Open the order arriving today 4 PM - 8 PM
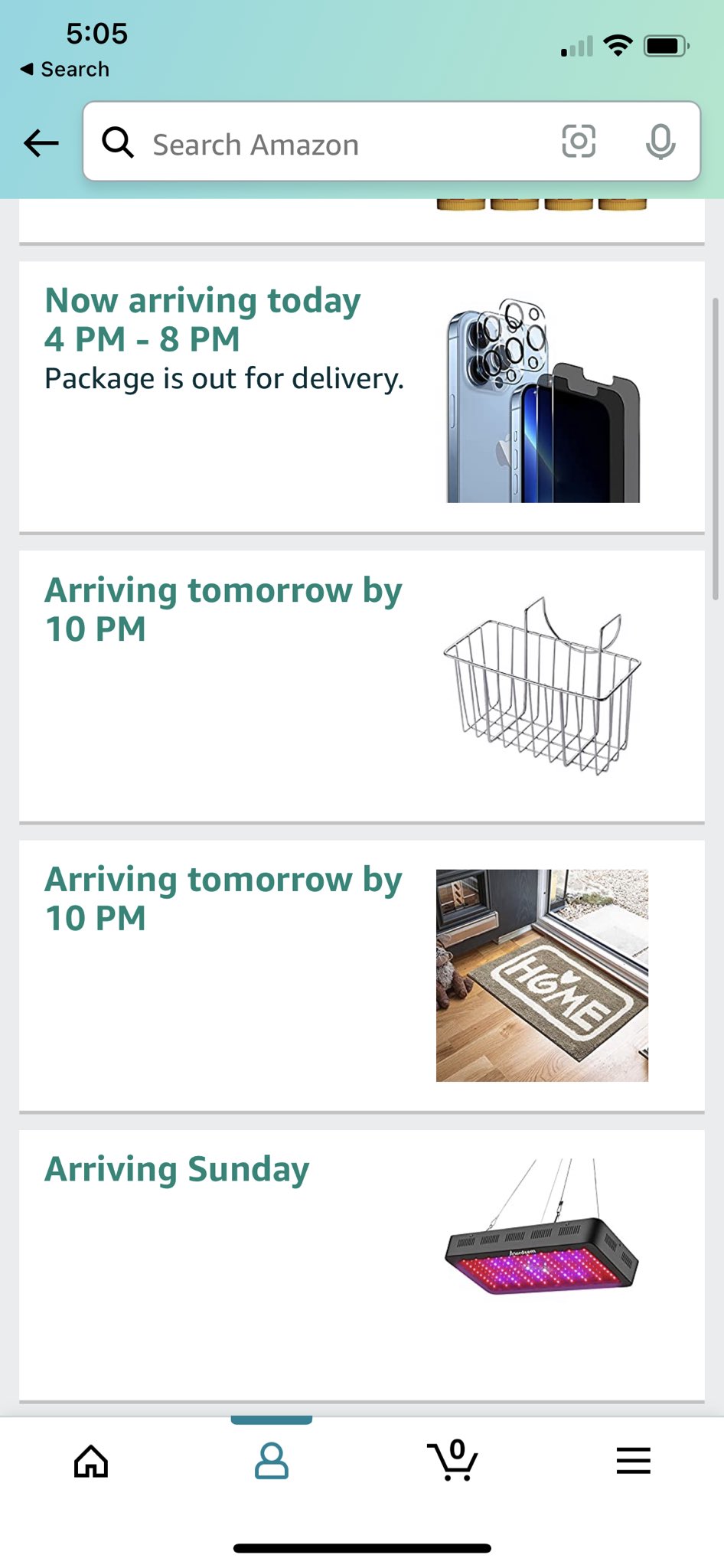Image resolution: width=724 pixels, height=1568 pixels. tap(361, 397)
